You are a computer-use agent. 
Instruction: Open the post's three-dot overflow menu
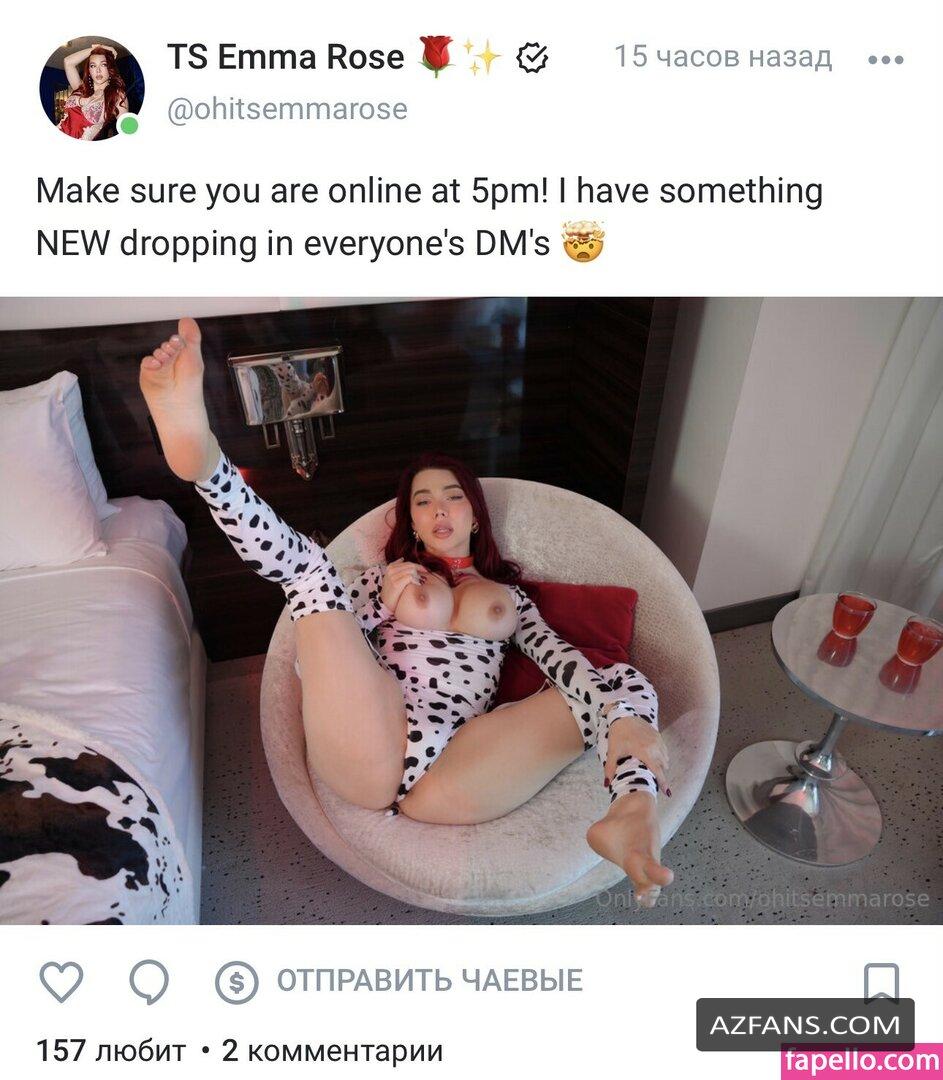coord(885,60)
